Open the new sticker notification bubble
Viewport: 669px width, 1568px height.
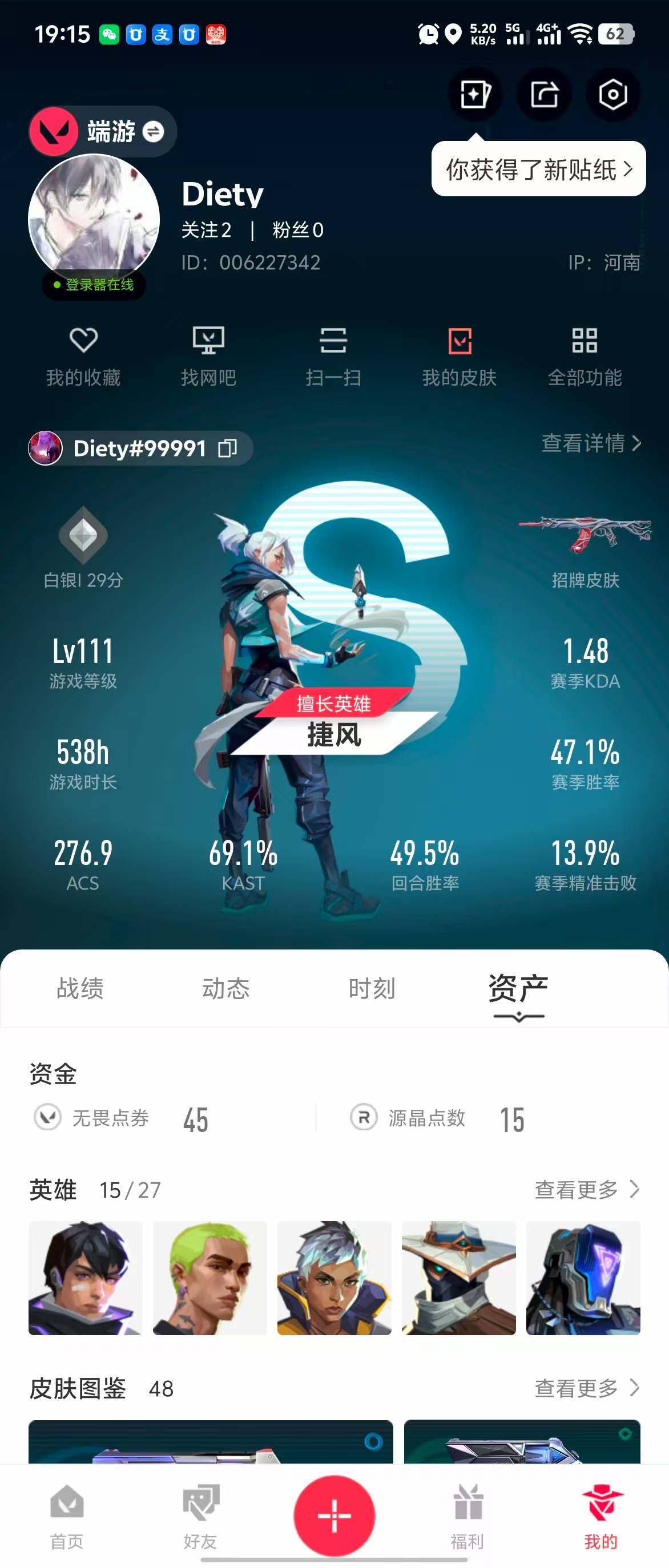[x=538, y=169]
